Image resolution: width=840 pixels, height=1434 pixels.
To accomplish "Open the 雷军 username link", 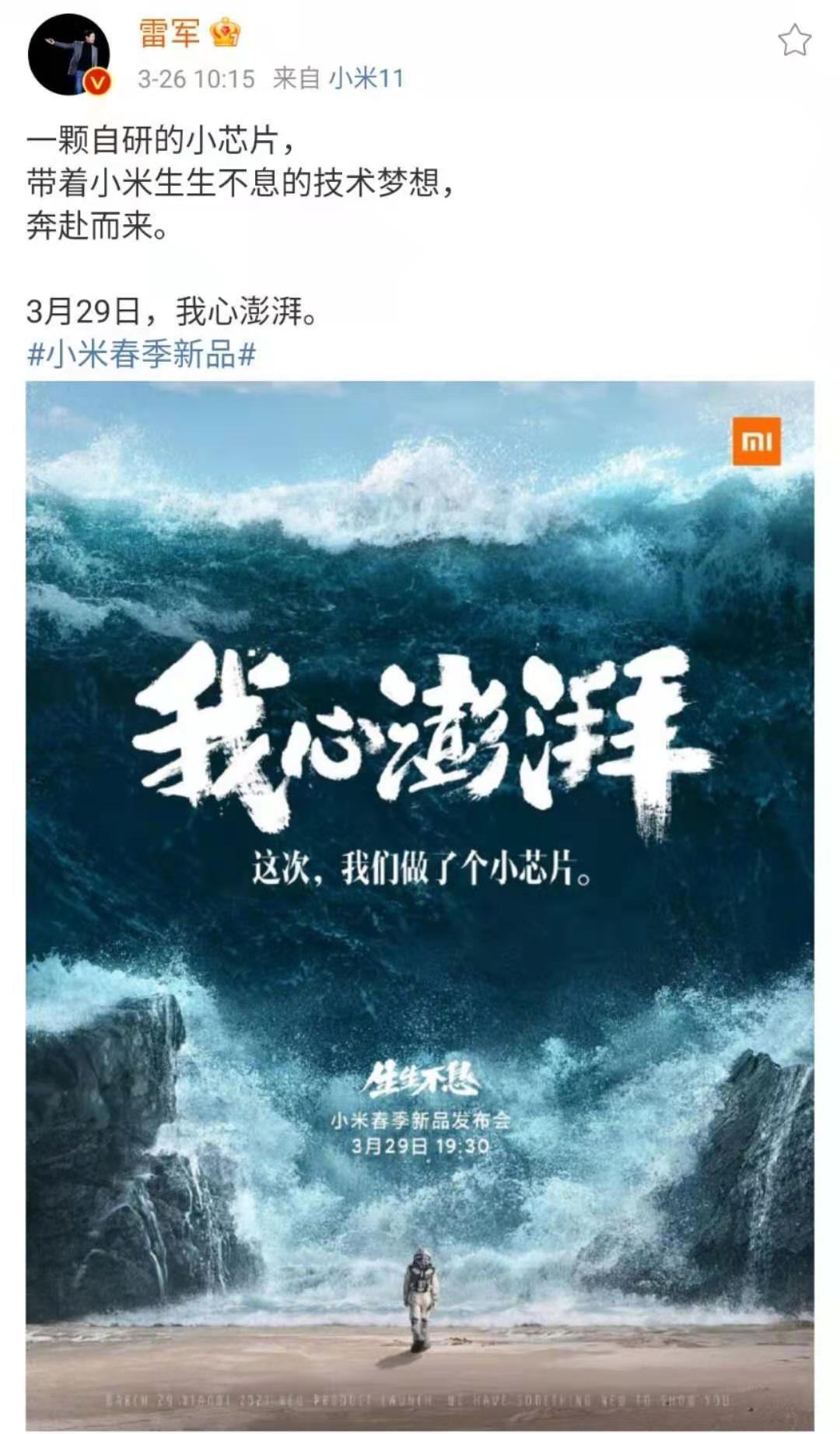I will (x=170, y=33).
